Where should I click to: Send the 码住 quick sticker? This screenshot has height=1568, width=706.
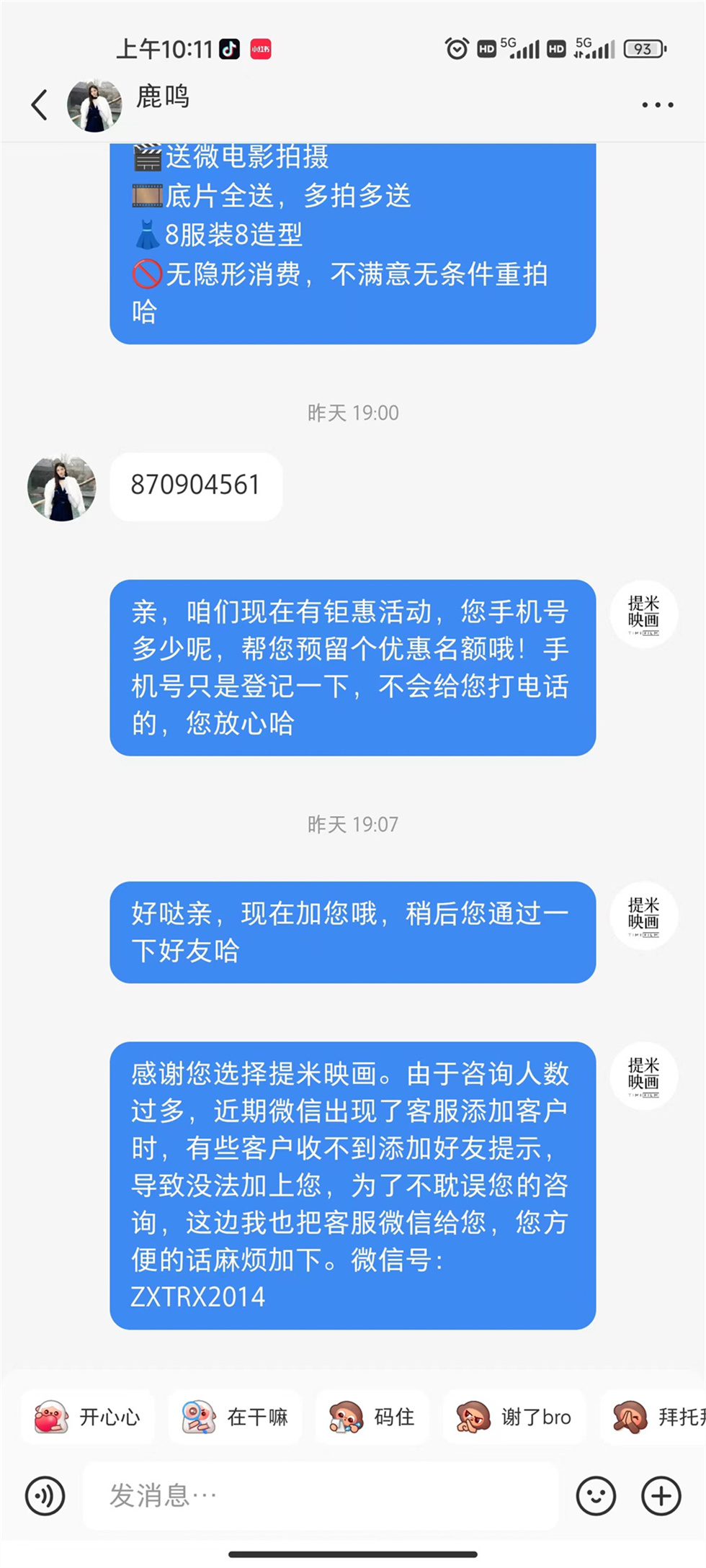click(x=372, y=1417)
